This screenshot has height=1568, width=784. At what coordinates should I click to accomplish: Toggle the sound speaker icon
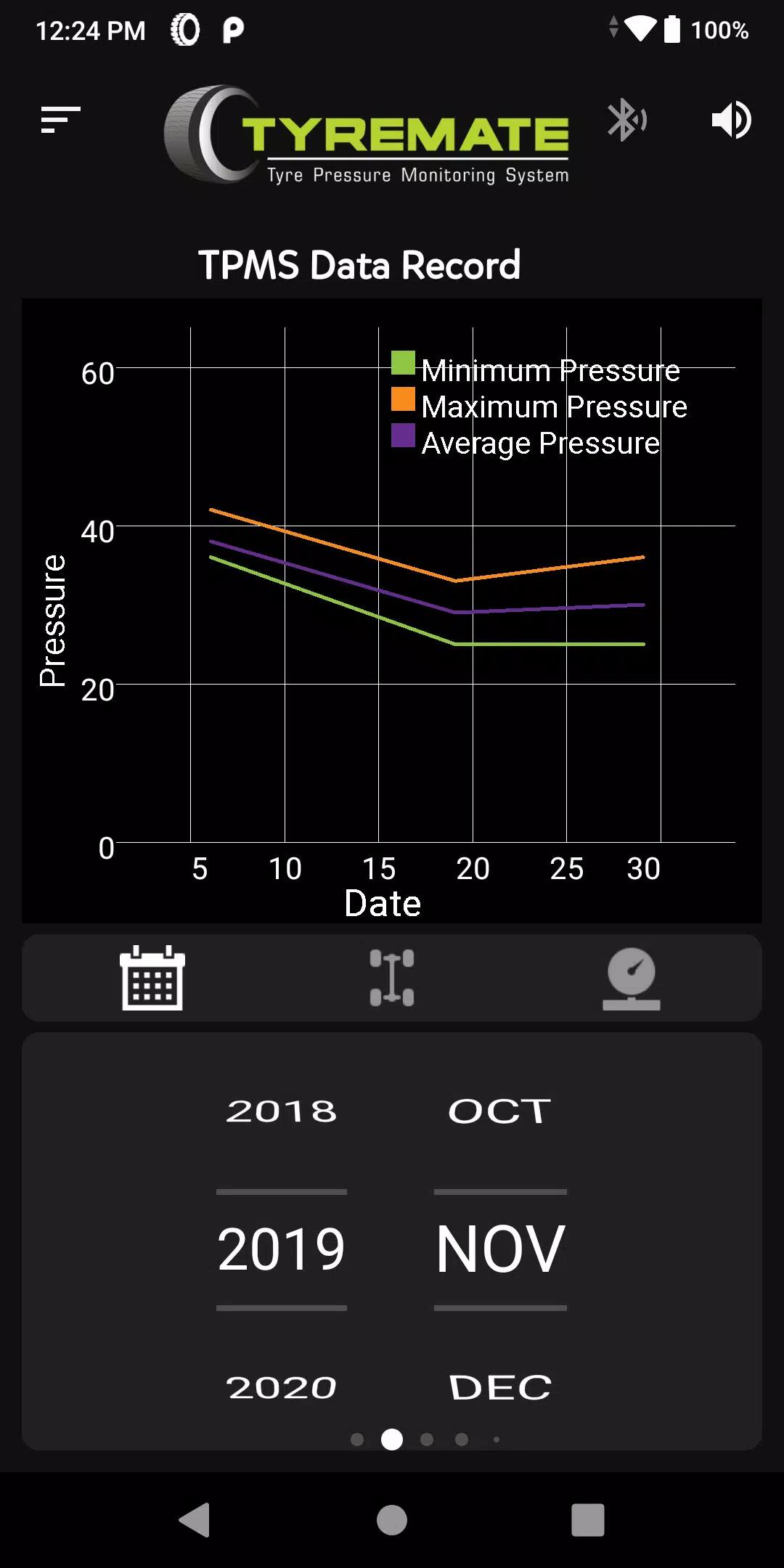click(x=732, y=120)
